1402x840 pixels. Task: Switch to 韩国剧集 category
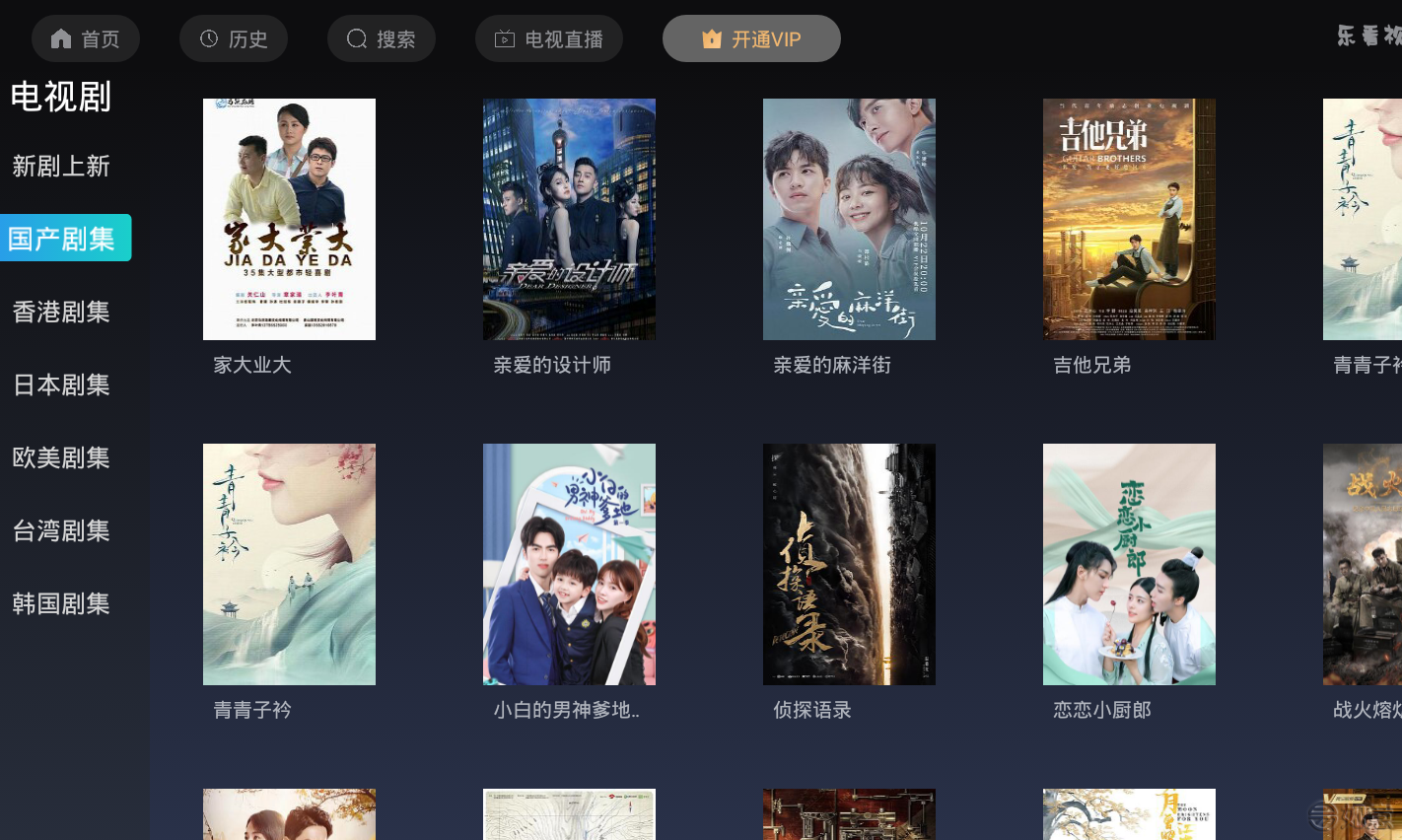click(x=61, y=603)
